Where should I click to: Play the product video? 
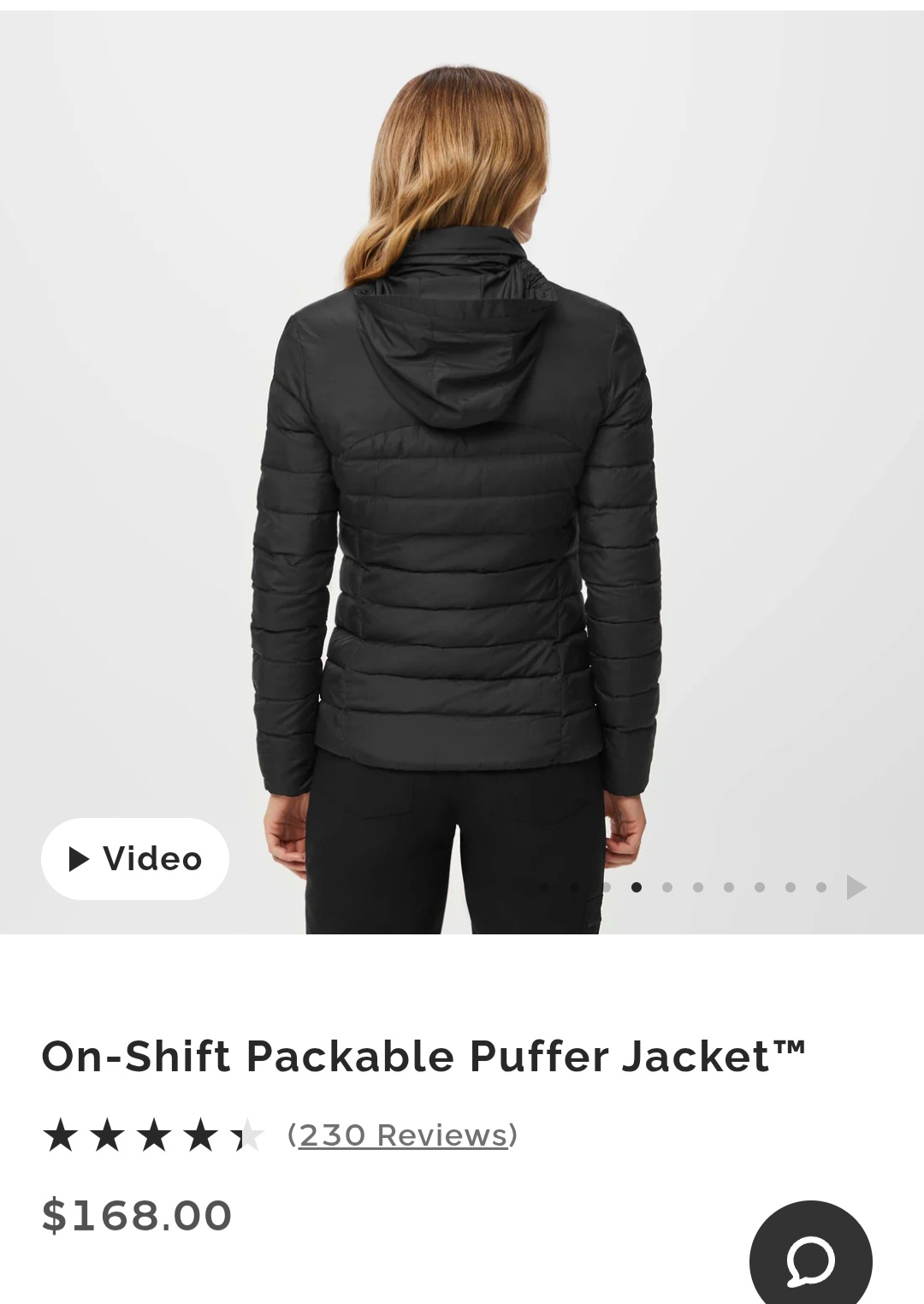135,858
